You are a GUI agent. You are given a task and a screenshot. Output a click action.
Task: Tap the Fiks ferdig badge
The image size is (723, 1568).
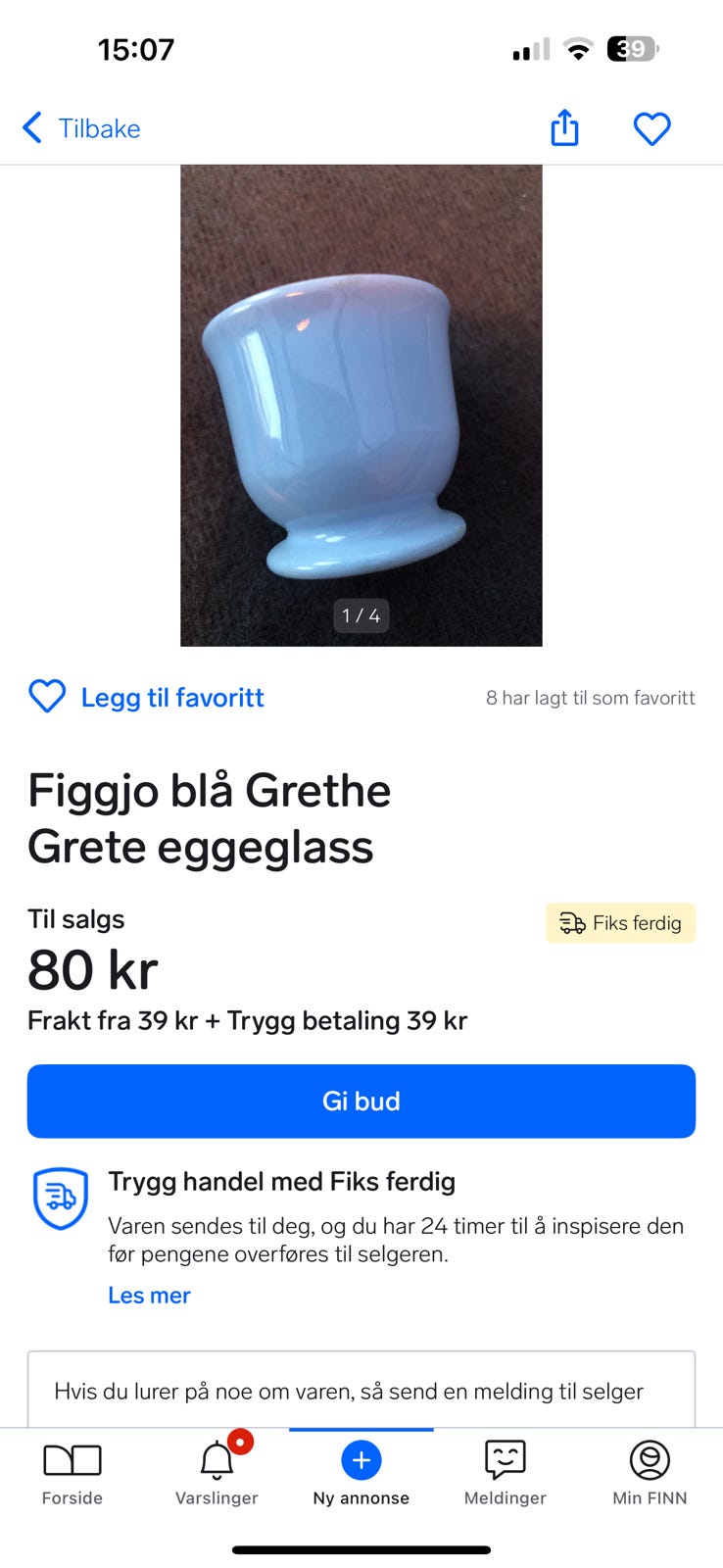click(620, 922)
